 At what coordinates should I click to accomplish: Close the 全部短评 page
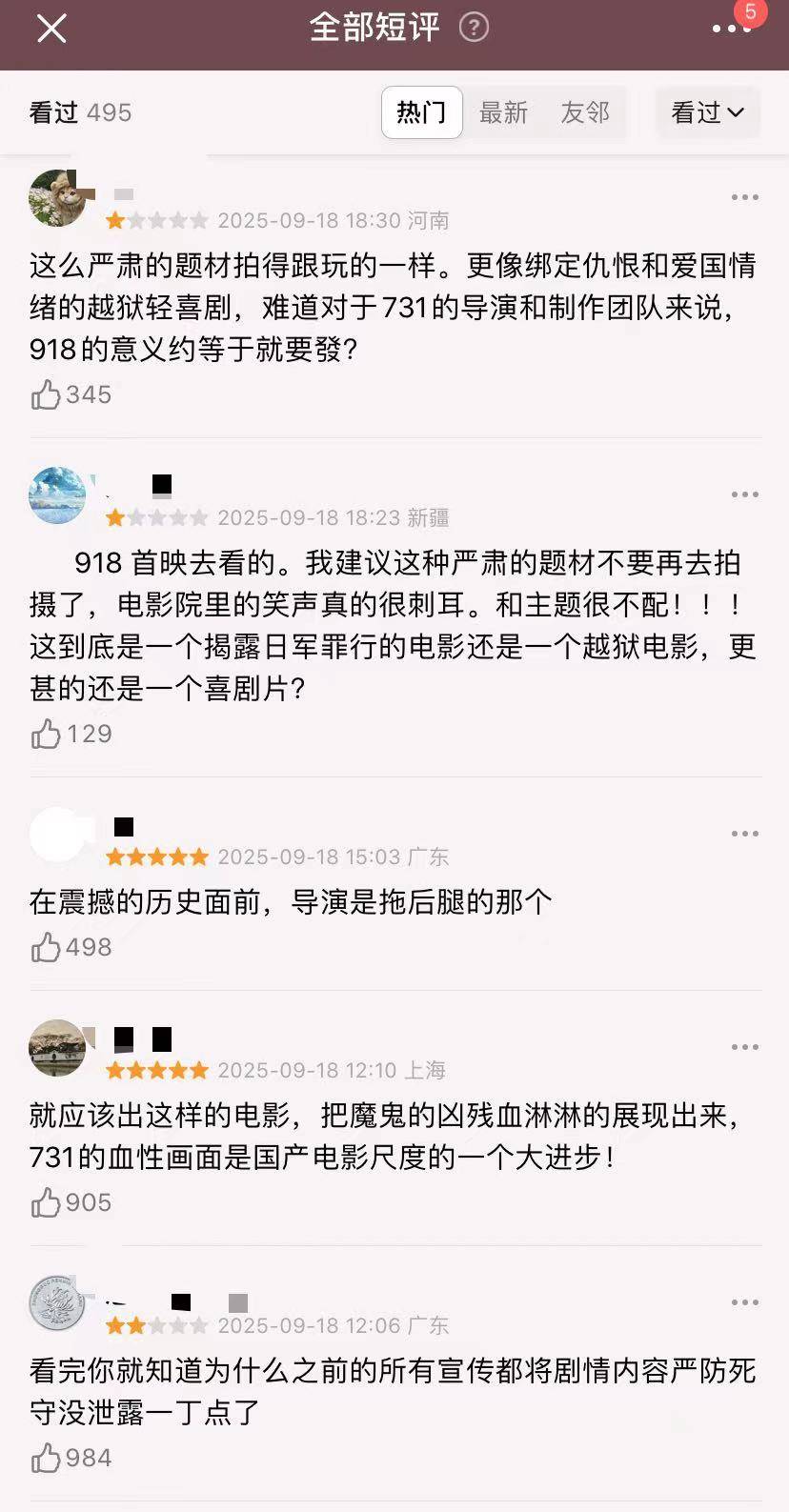(x=51, y=29)
